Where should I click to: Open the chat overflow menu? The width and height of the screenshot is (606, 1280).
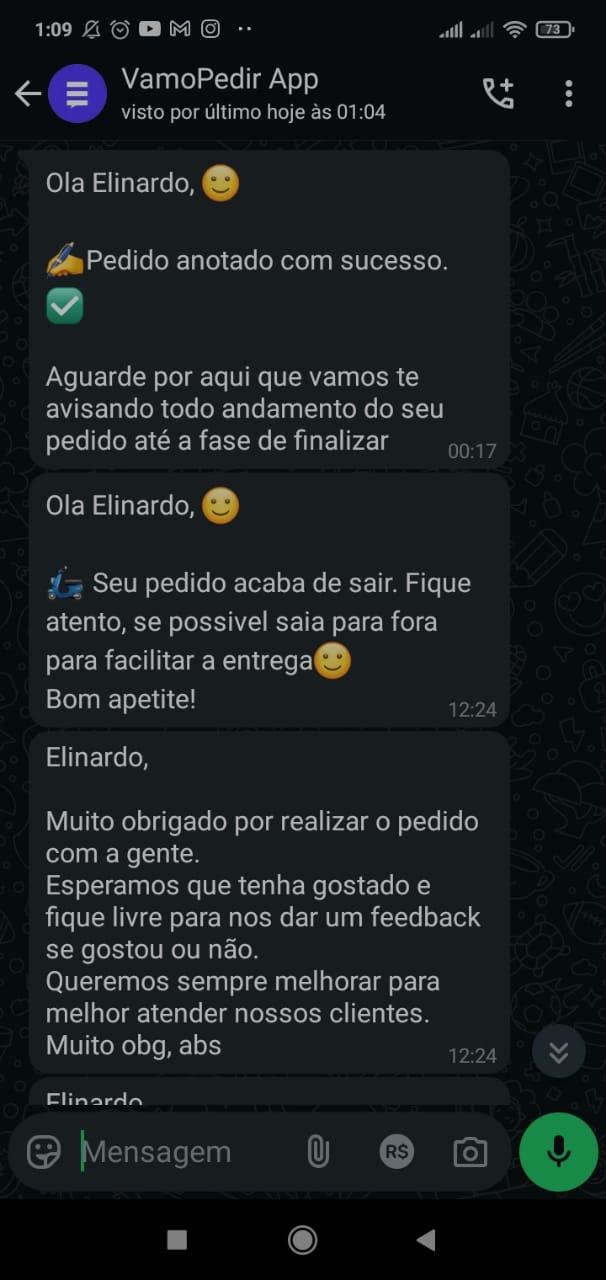568,94
